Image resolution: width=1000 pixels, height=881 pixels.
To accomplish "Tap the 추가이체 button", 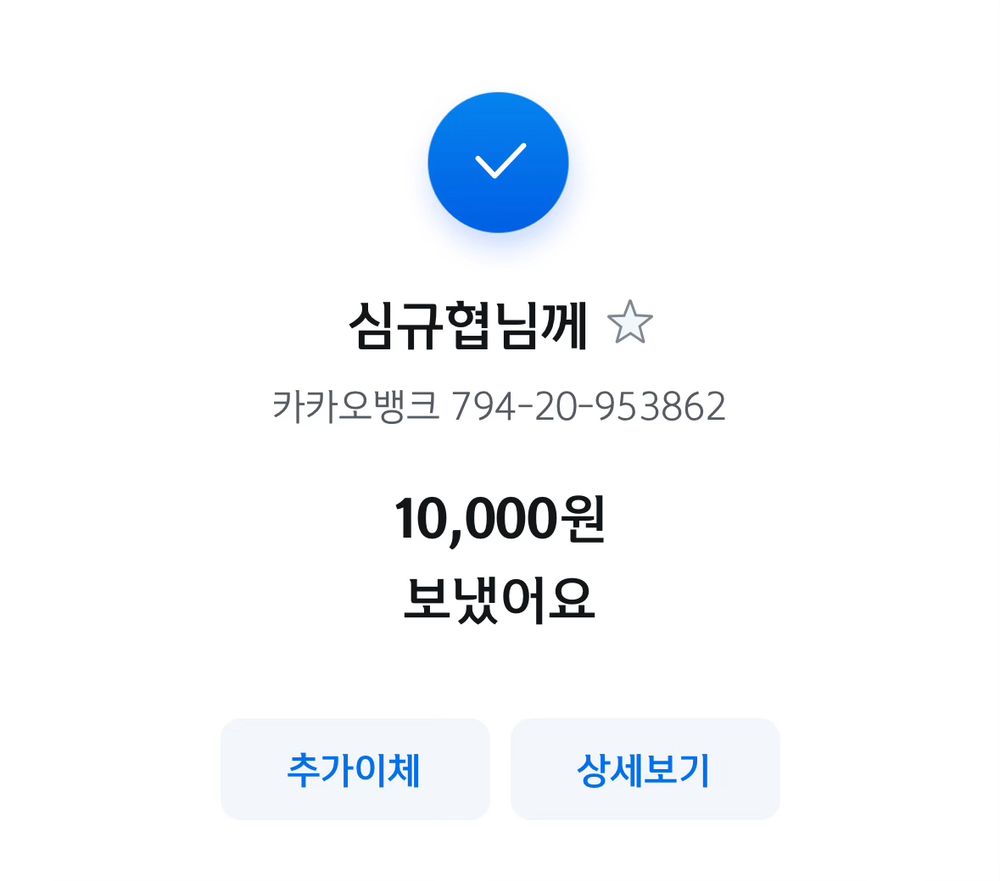I will [355, 769].
